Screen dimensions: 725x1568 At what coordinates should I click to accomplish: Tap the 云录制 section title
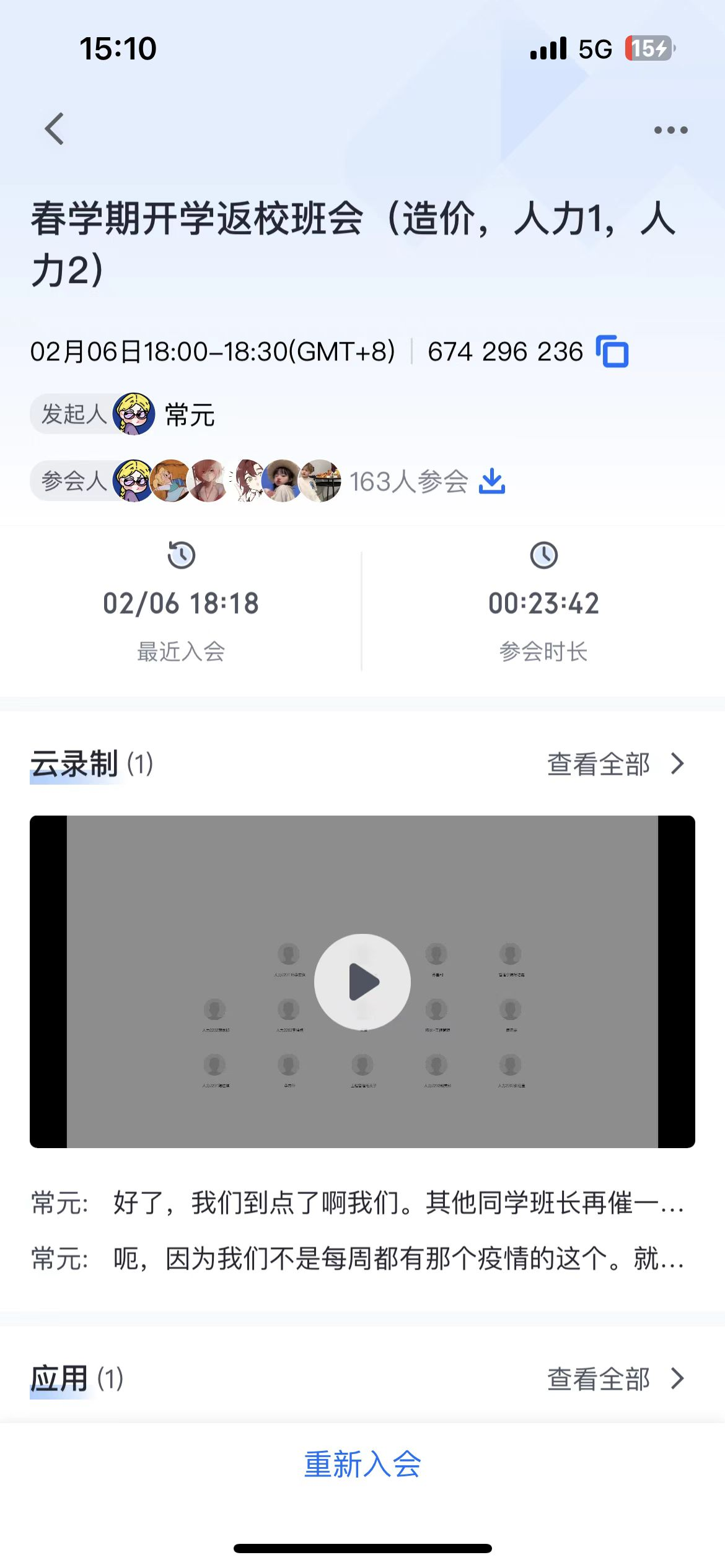74,764
